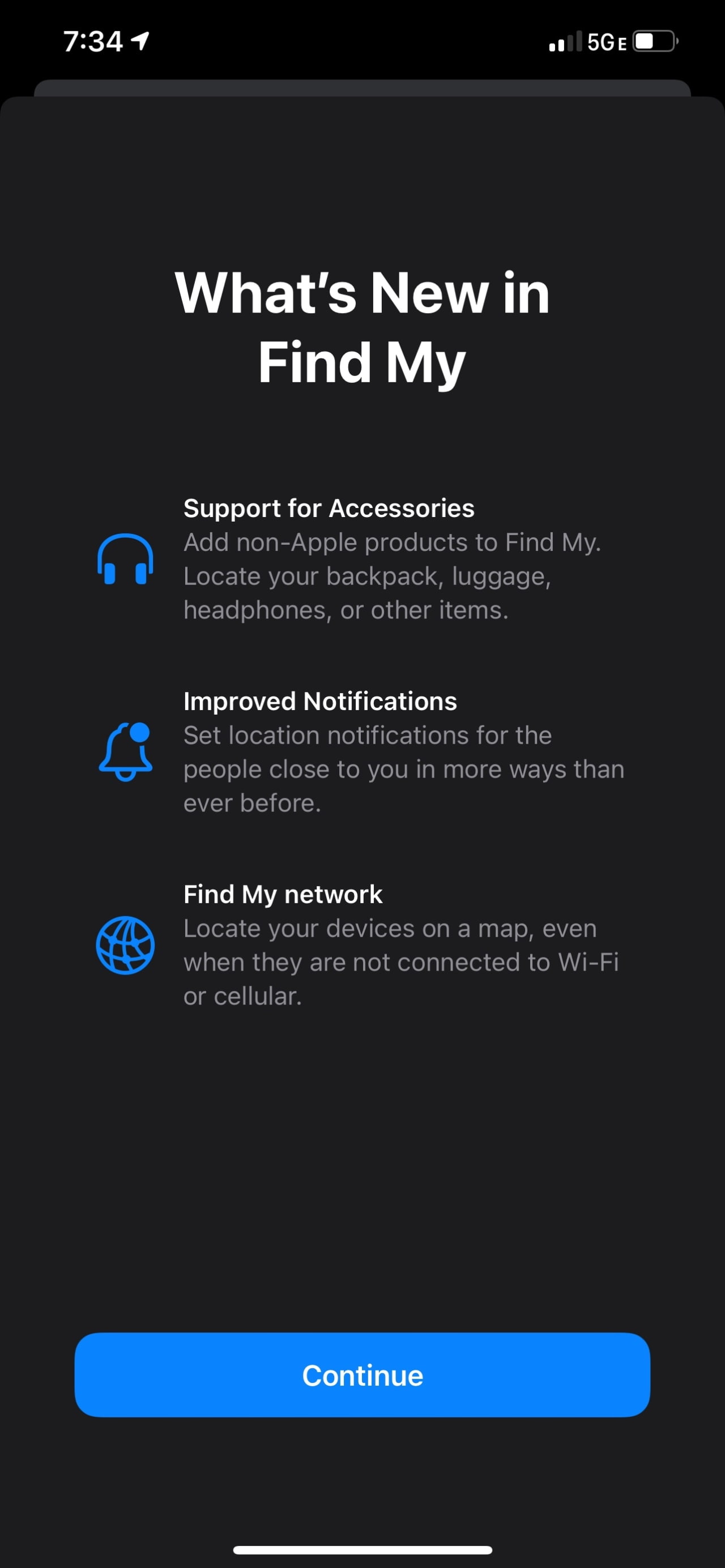Tap Continue to dismiss What's New

click(x=362, y=1375)
